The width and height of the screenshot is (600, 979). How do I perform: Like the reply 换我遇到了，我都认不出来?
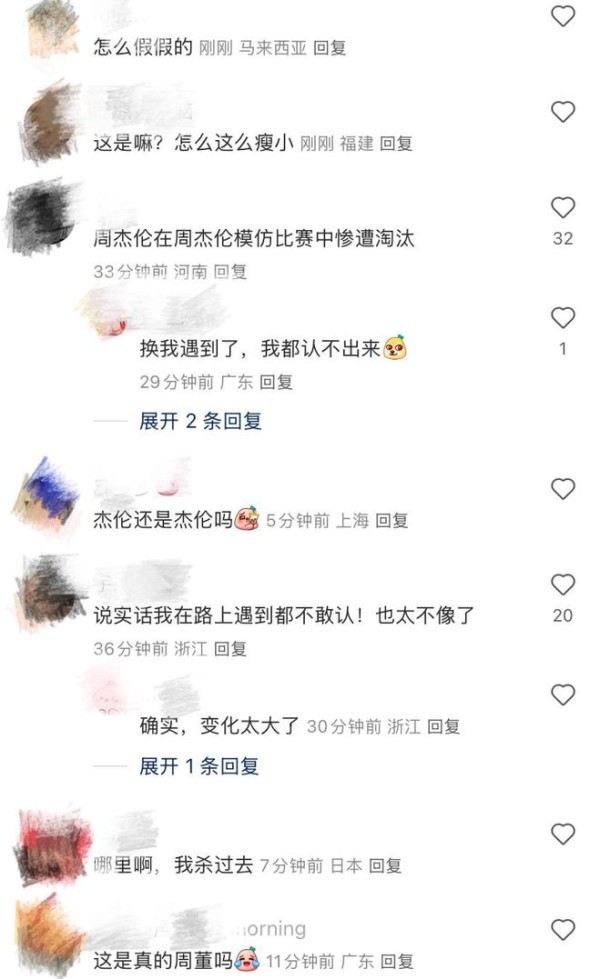point(563,318)
